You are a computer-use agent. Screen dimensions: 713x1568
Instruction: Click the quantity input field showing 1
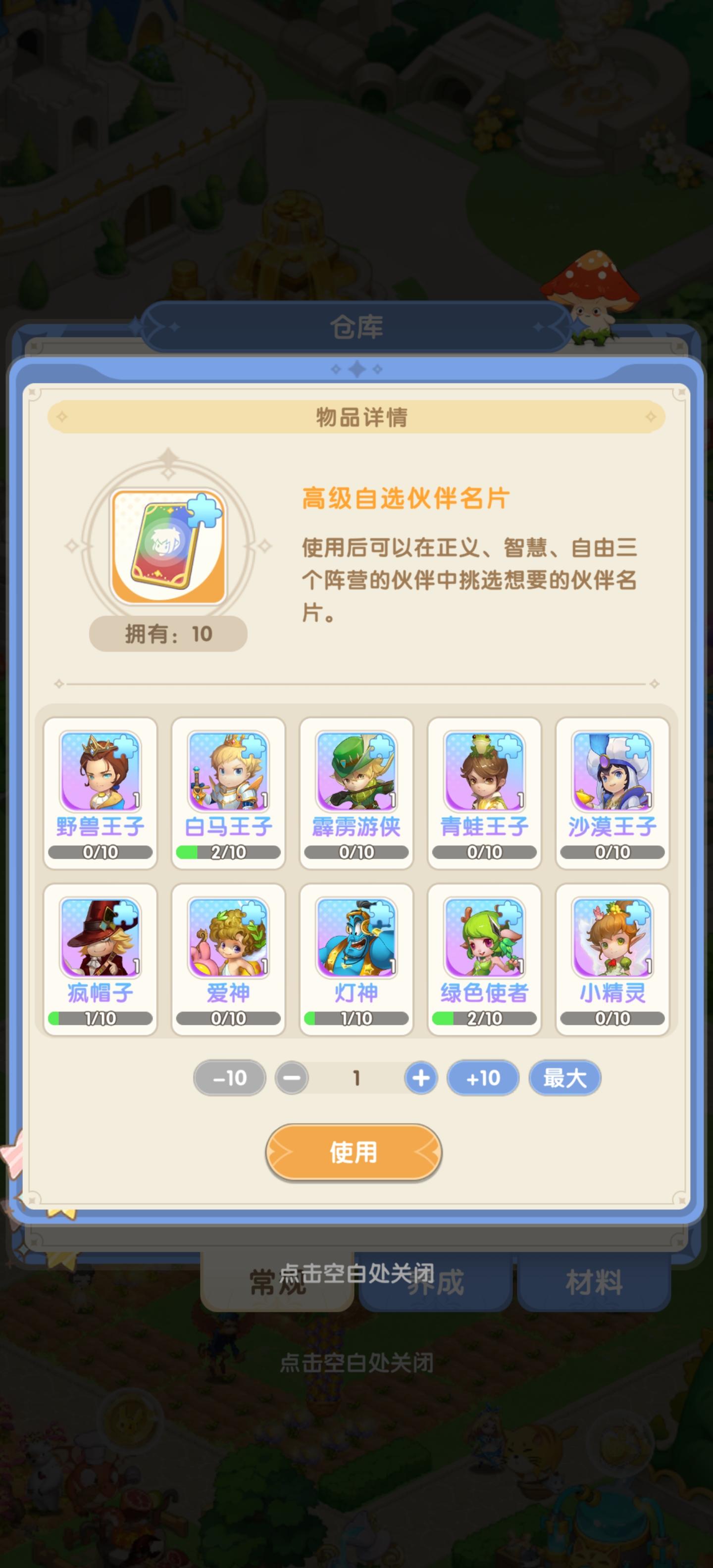coord(356,1078)
